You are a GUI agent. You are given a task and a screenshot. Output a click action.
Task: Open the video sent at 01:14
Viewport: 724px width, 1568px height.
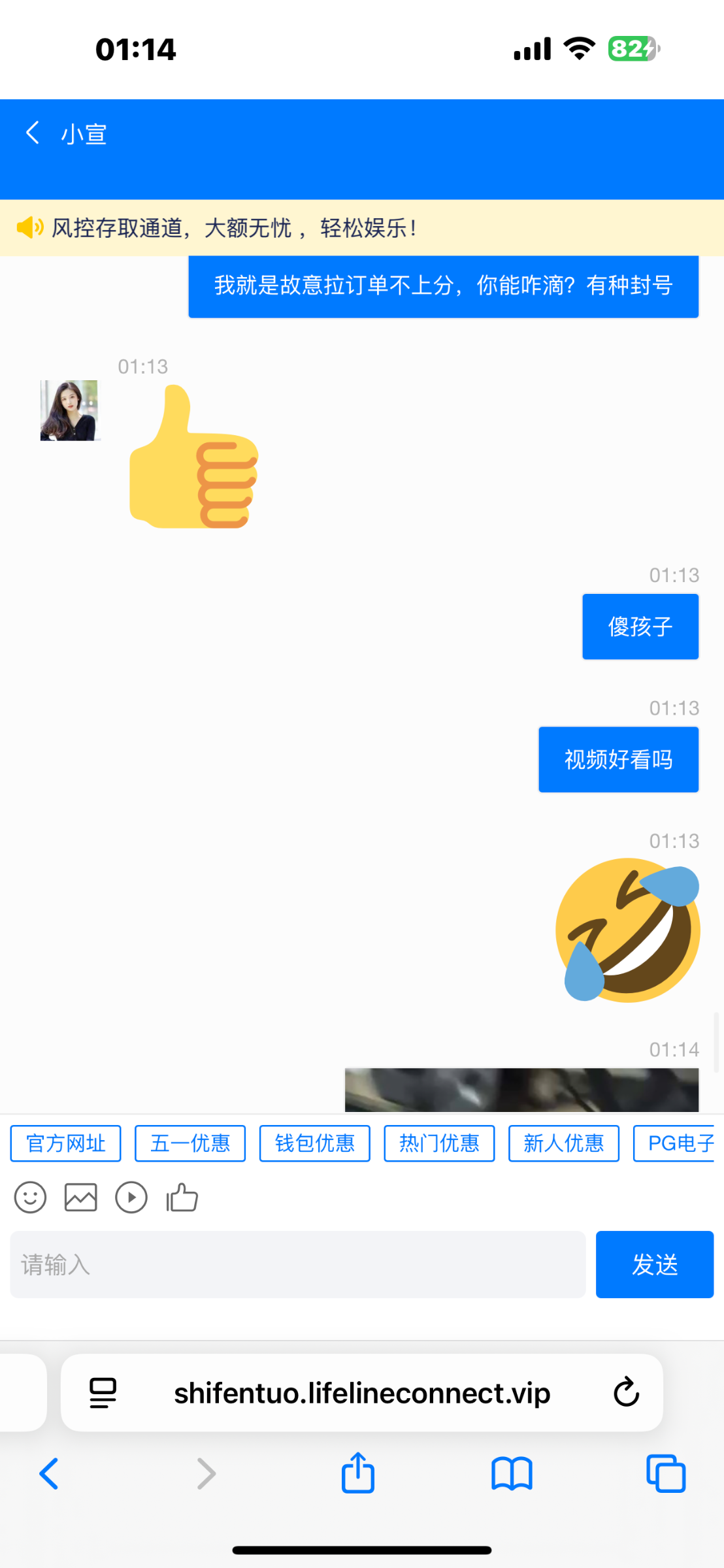coord(521,1090)
